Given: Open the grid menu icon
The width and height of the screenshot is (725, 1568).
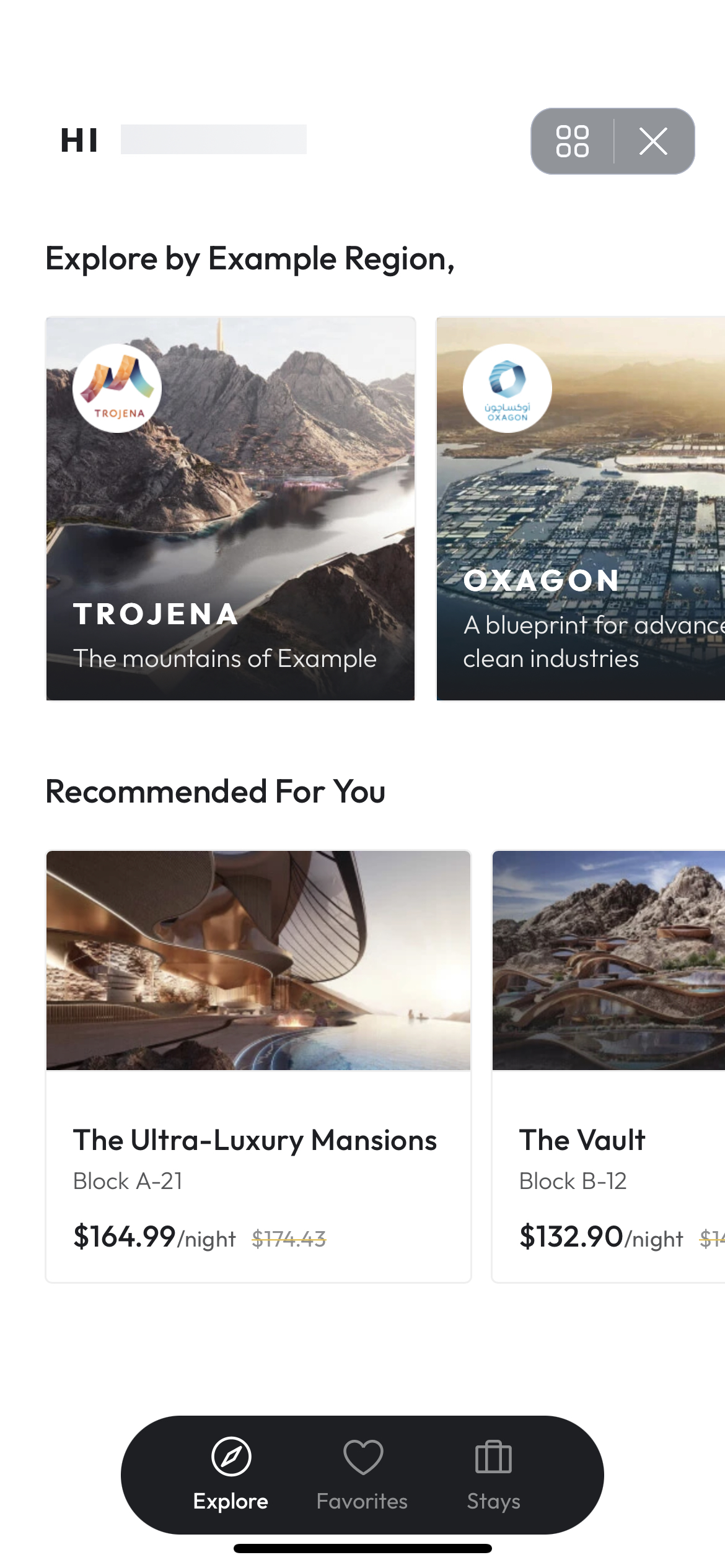Looking at the screenshot, I should click(x=572, y=141).
